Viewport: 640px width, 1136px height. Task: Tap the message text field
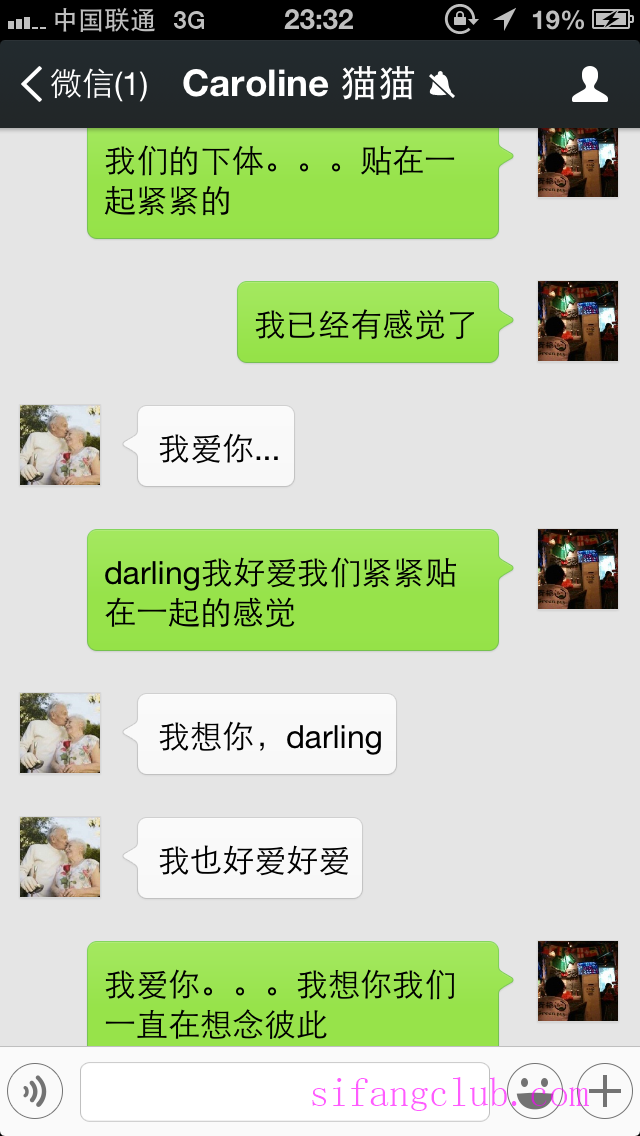pos(284,1091)
